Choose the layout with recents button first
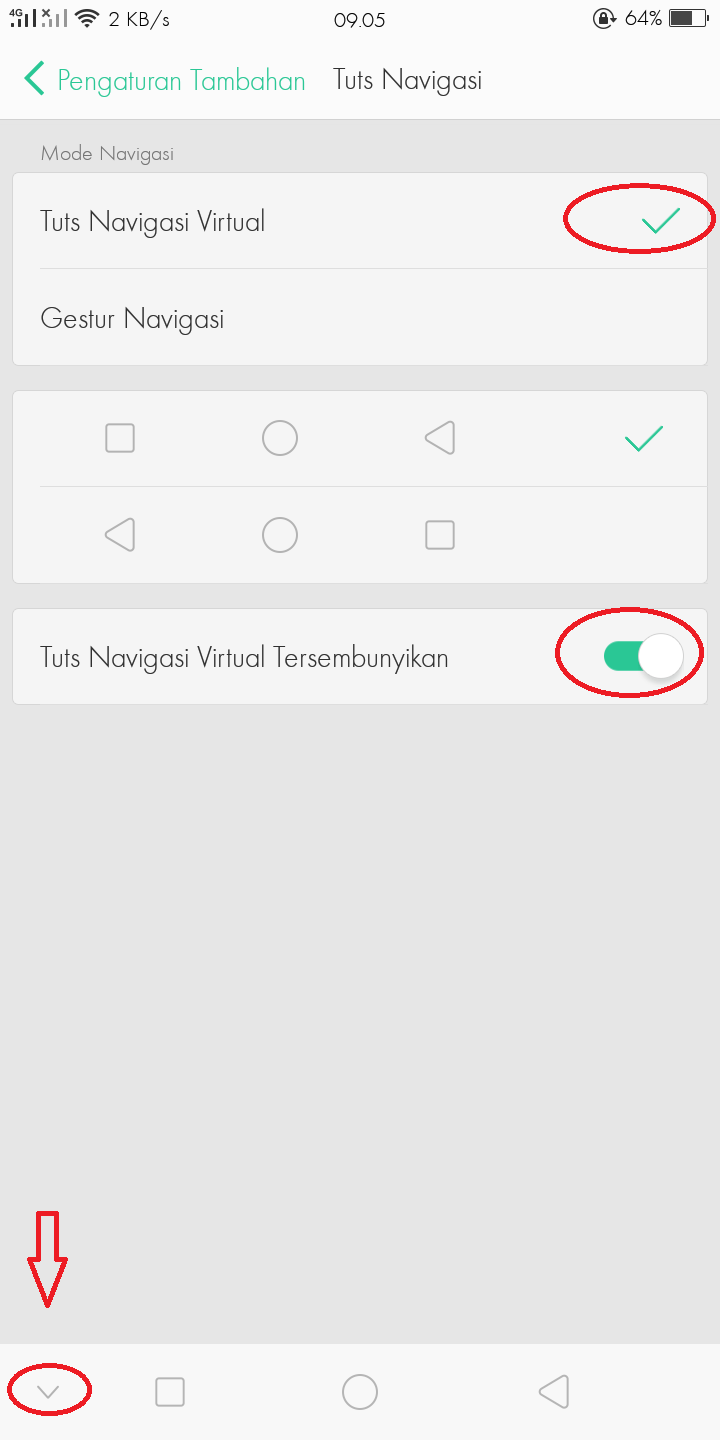 point(360,438)
